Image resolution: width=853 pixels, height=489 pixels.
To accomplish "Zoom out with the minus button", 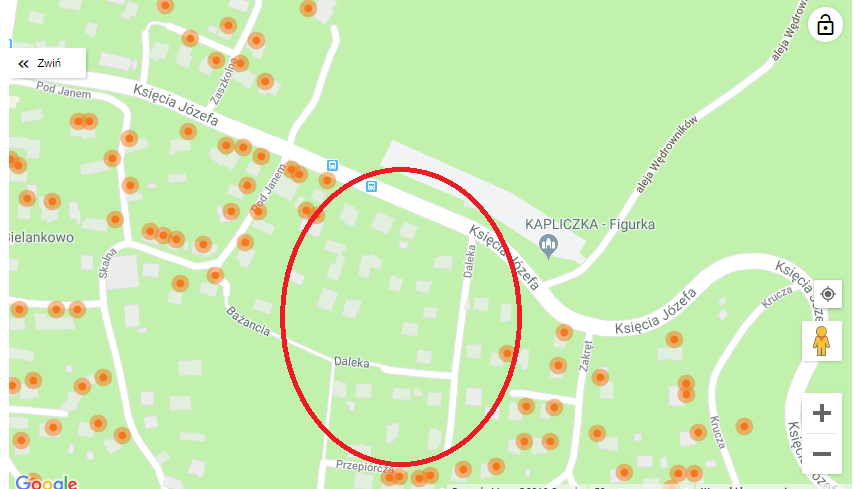I will [x=821, y=454].
